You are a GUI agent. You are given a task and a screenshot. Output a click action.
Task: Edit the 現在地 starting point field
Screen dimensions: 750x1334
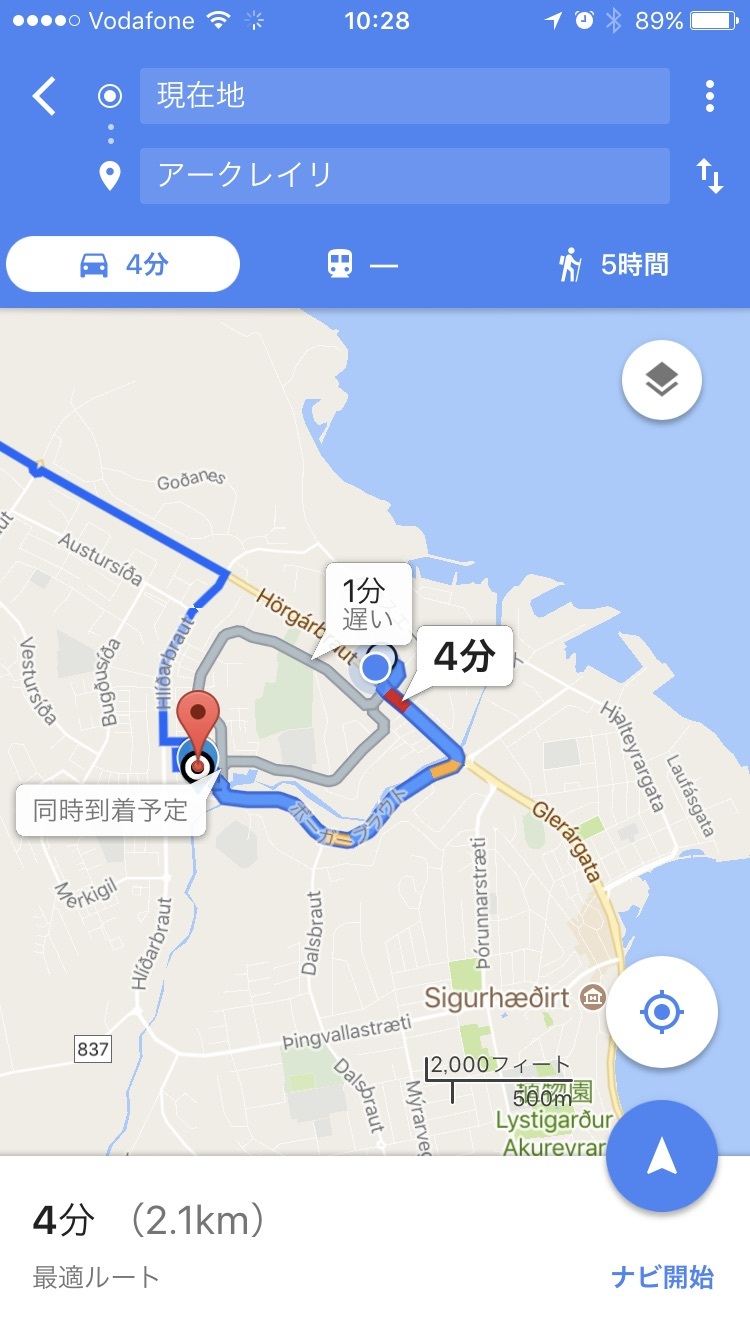(x=404, y=97)
